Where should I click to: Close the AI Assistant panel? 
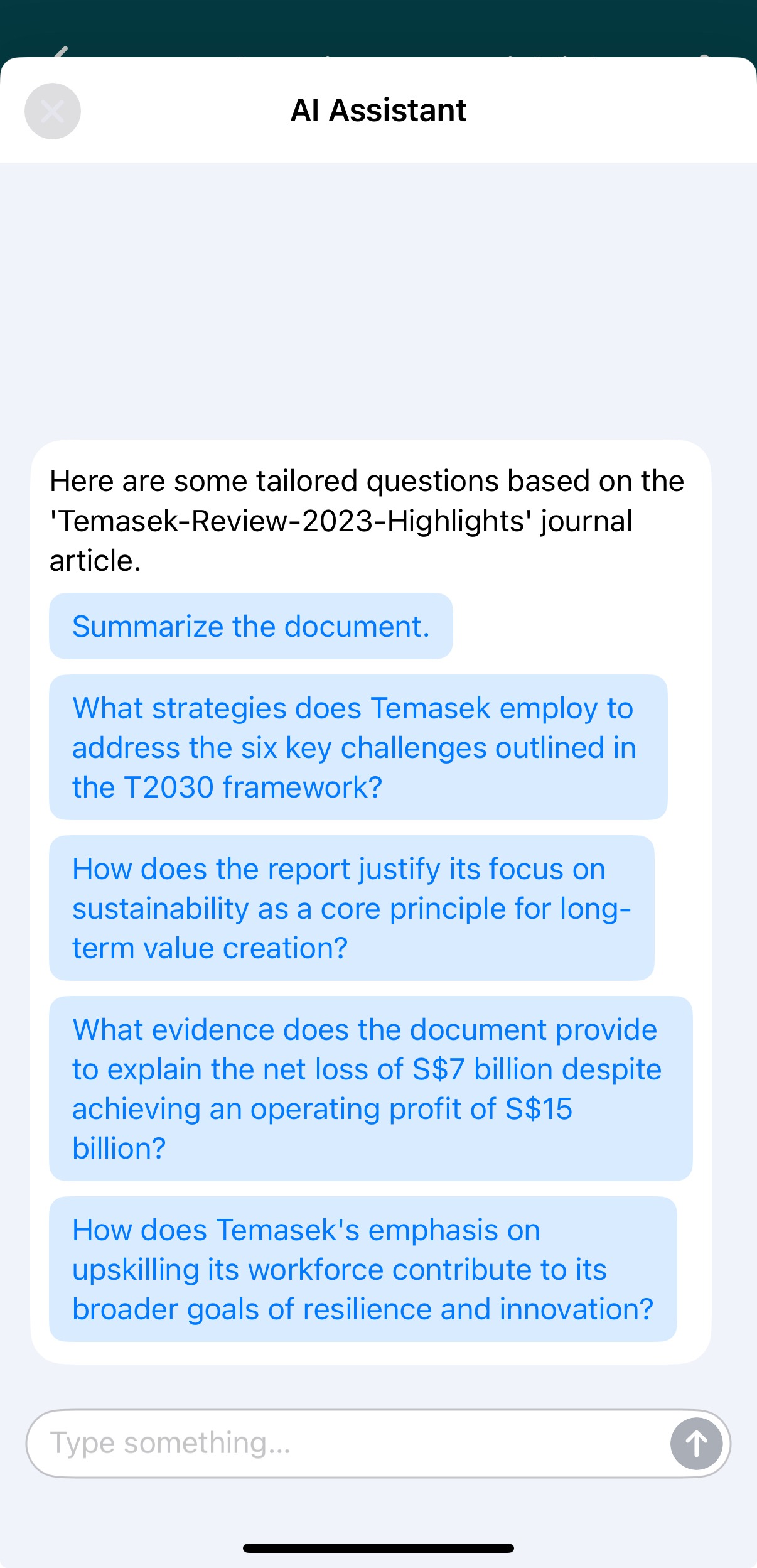pos(53,111)
